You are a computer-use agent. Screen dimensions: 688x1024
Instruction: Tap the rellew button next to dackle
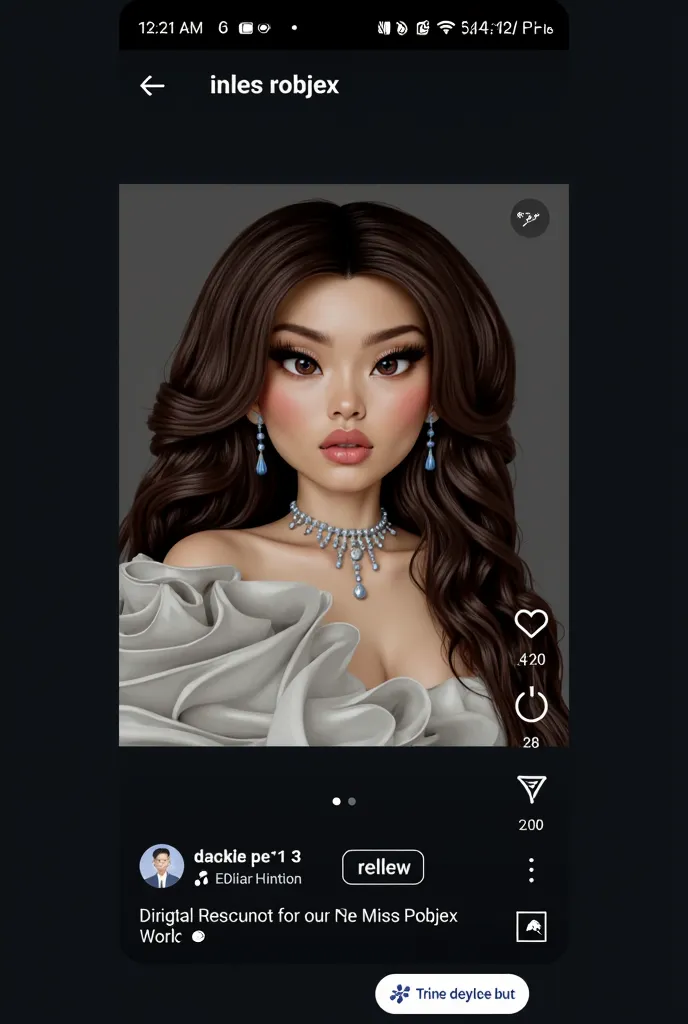click(x=383, y=867)
